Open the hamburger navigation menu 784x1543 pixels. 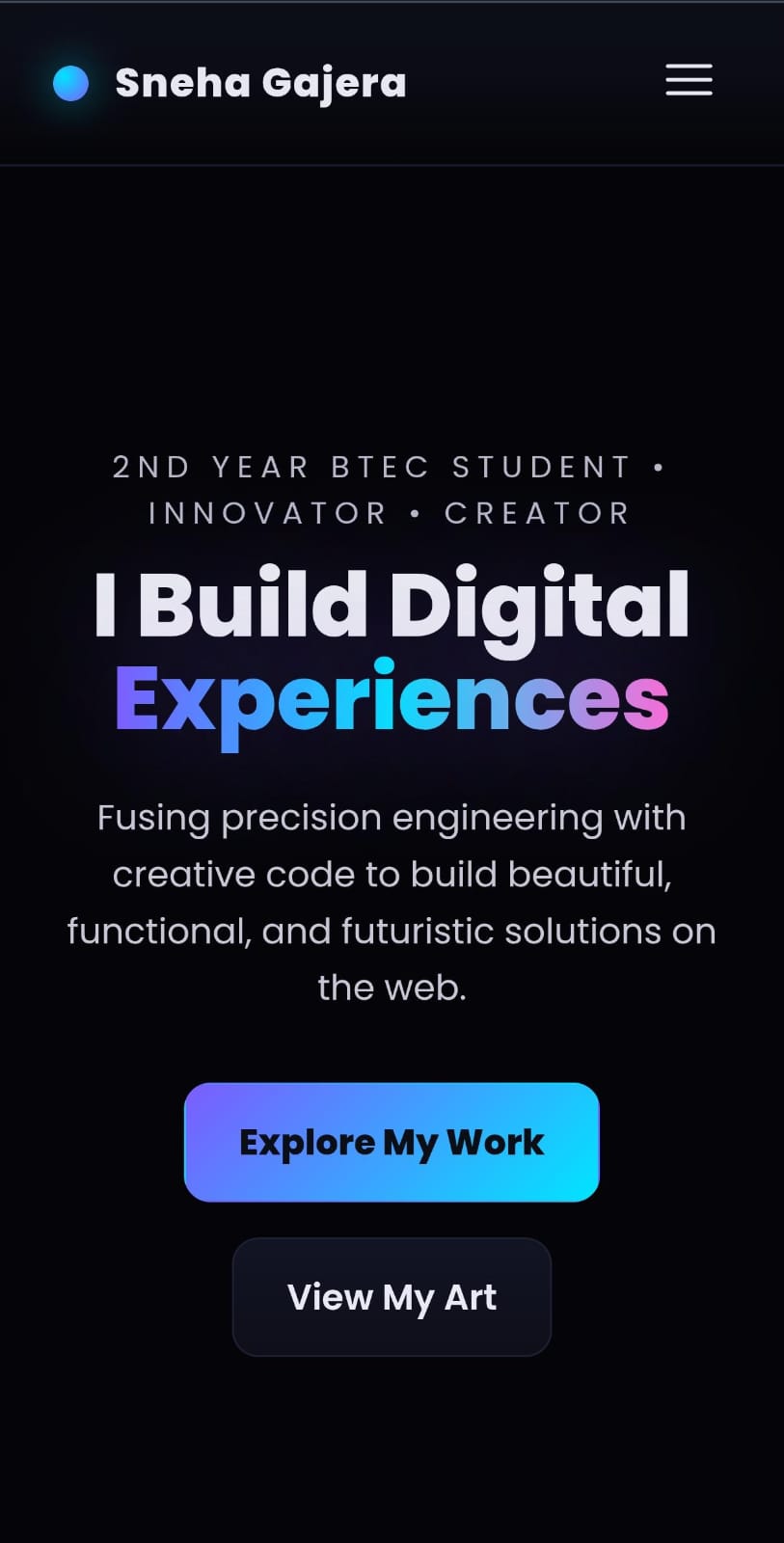click(689, 80)
